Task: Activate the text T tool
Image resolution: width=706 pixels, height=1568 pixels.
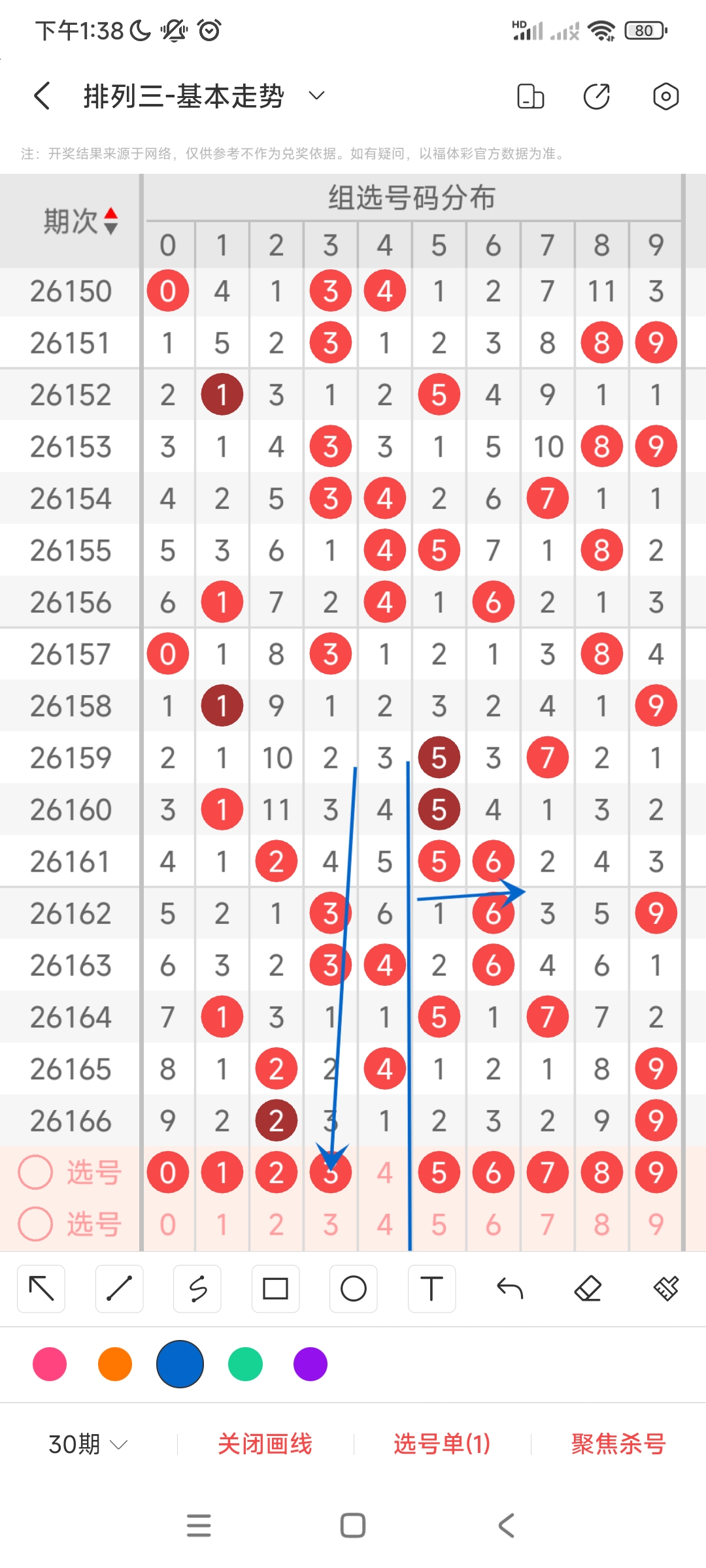Action: [431, 1288]
